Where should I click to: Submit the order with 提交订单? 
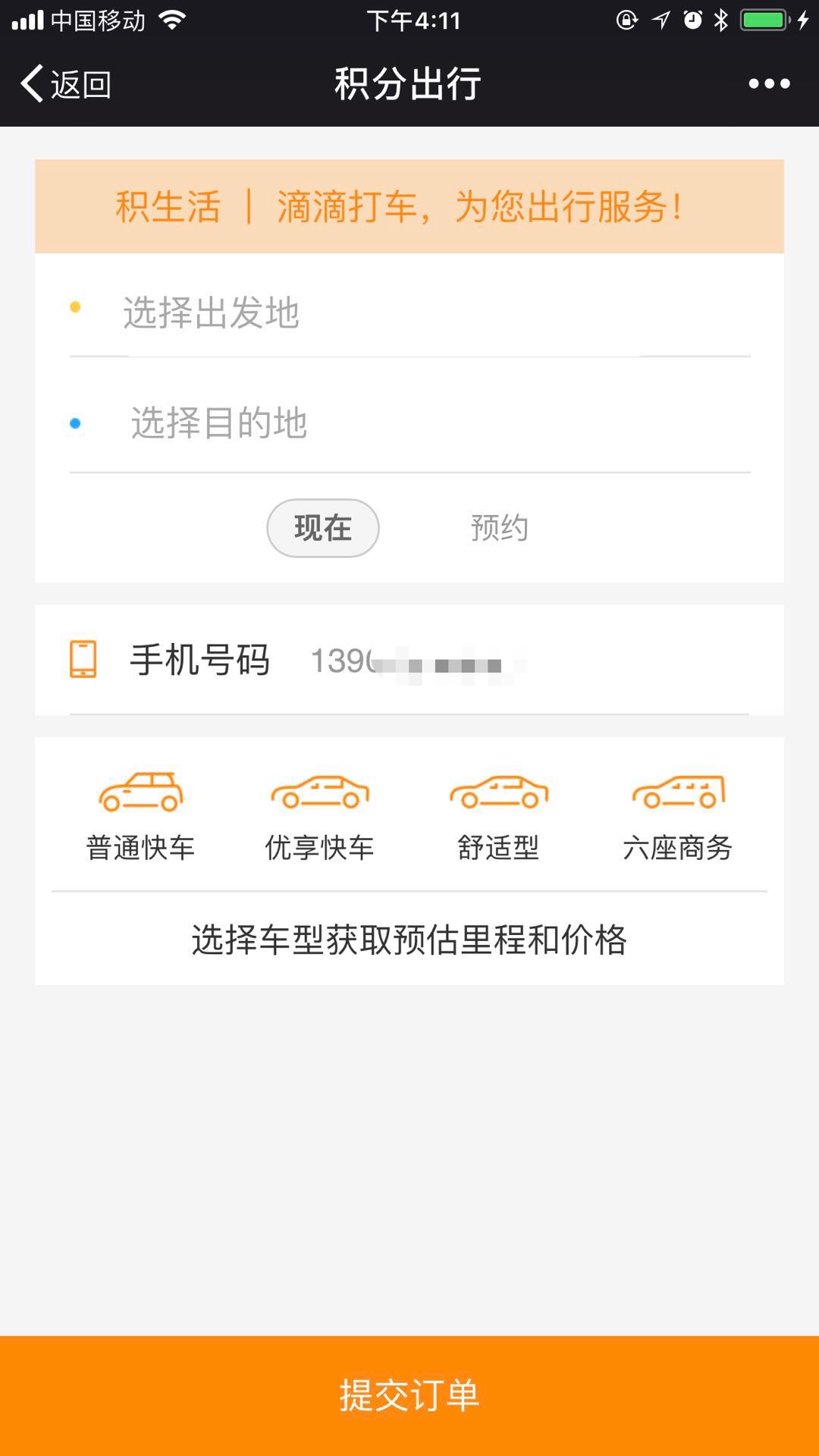click(409, 1395)
